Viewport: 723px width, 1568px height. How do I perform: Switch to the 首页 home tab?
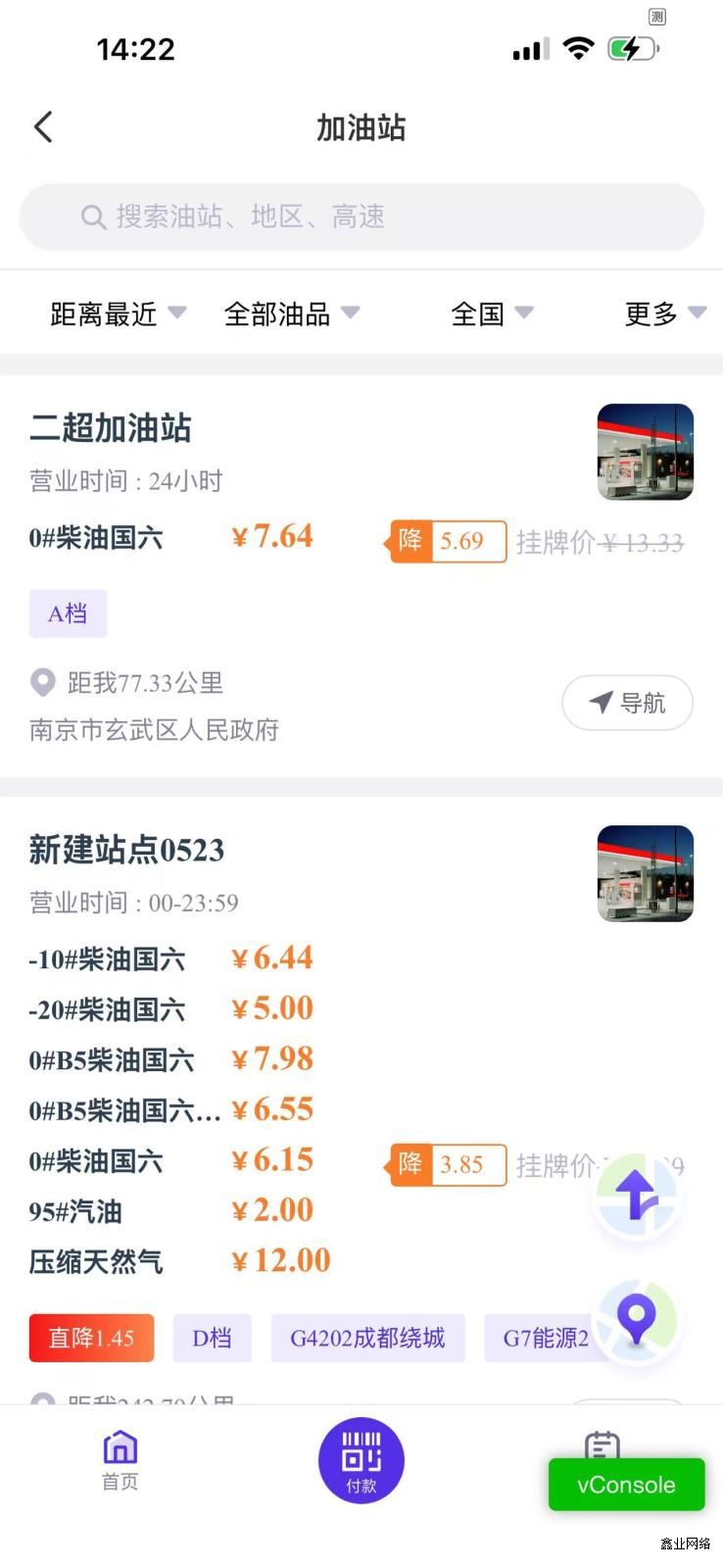pos(120,1460)
